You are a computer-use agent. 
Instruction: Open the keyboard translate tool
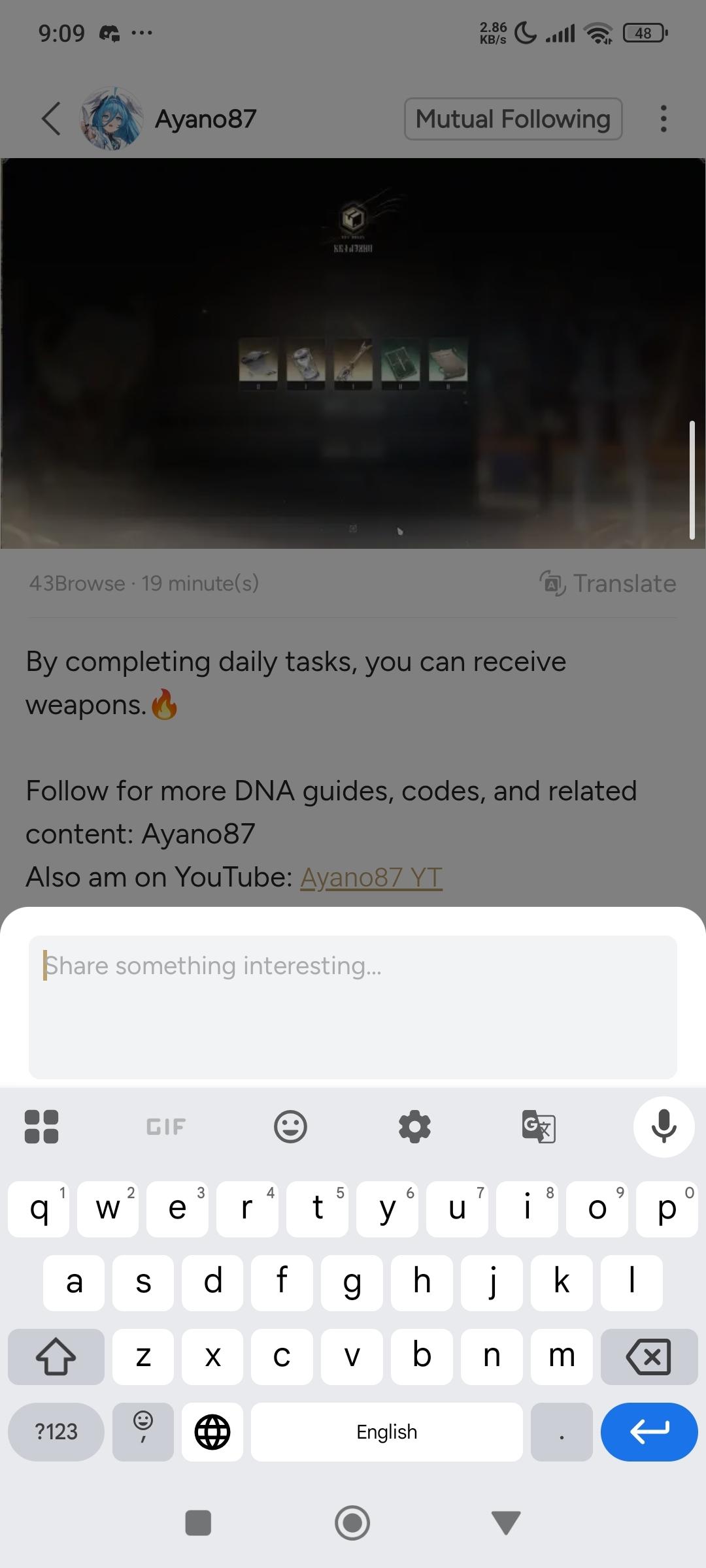click(x=539, y=1127)
